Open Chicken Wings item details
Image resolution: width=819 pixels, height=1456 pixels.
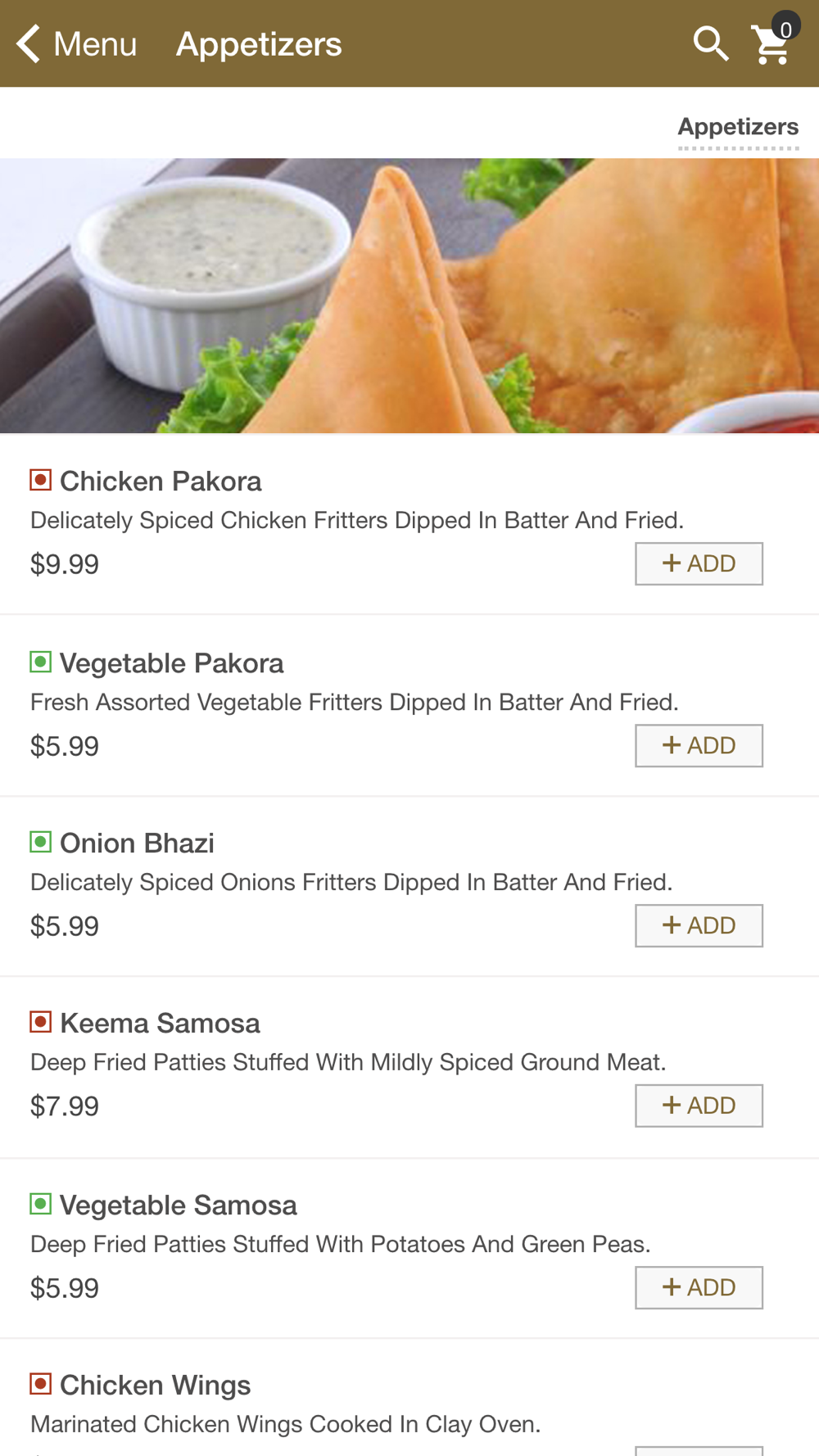pos(155,1385)
